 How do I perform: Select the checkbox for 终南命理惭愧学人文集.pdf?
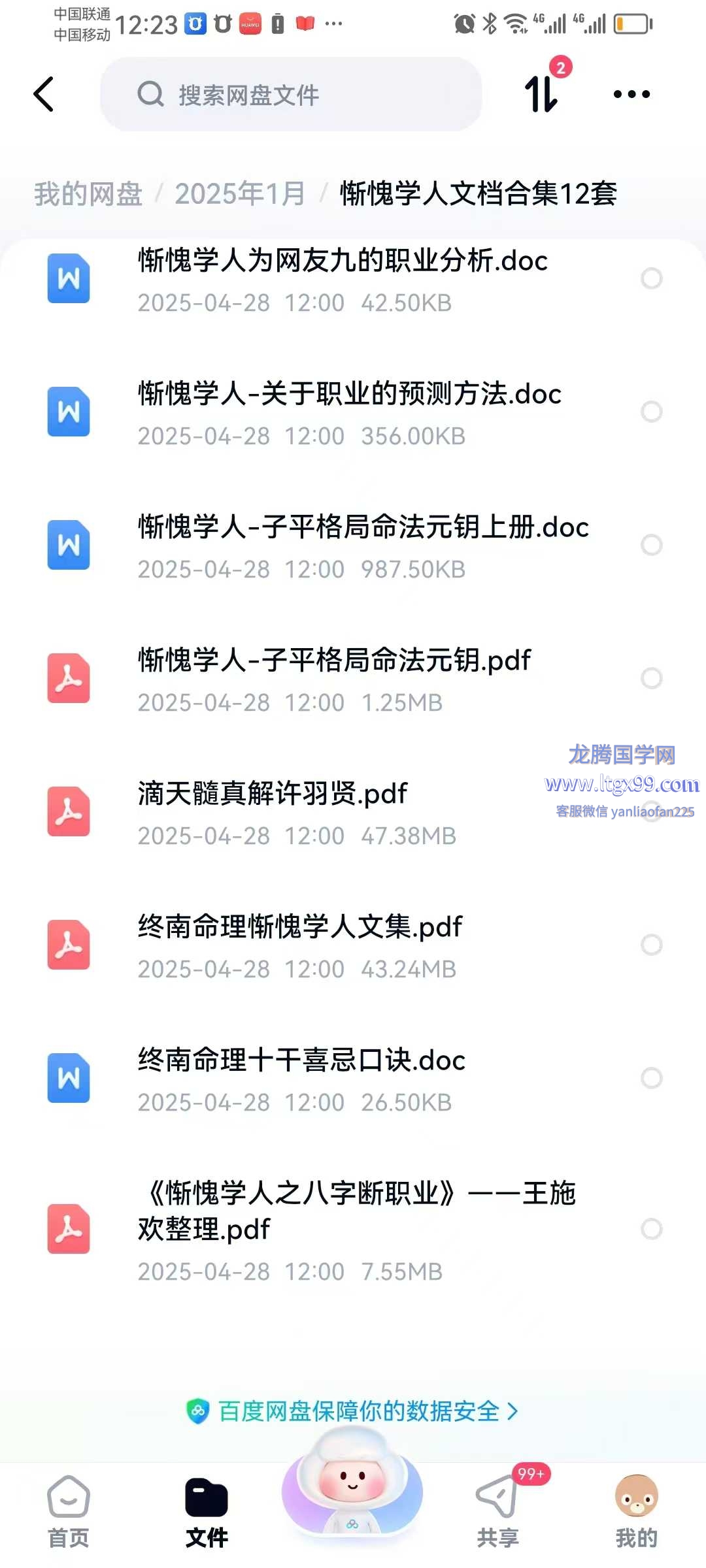(651, 945)
